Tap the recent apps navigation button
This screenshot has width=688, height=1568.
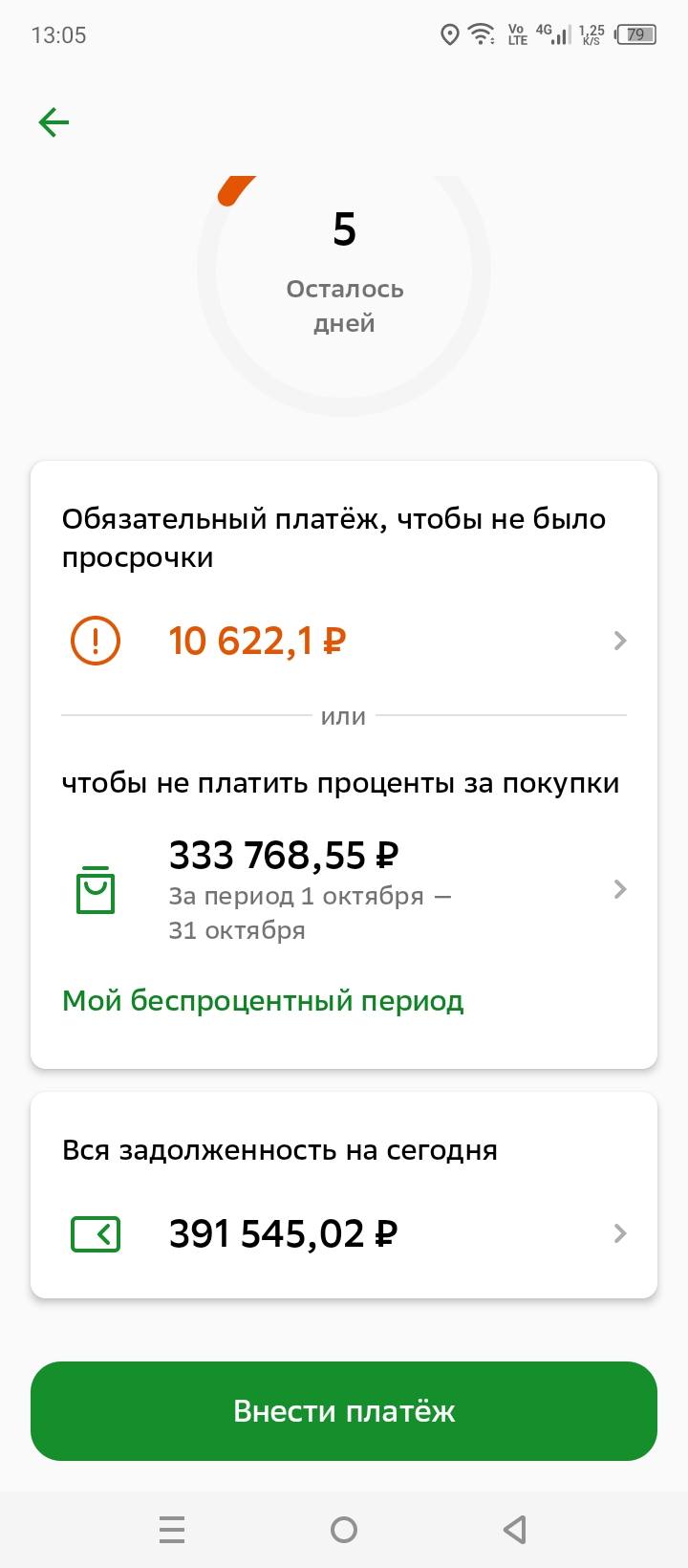pos(172,1529)
